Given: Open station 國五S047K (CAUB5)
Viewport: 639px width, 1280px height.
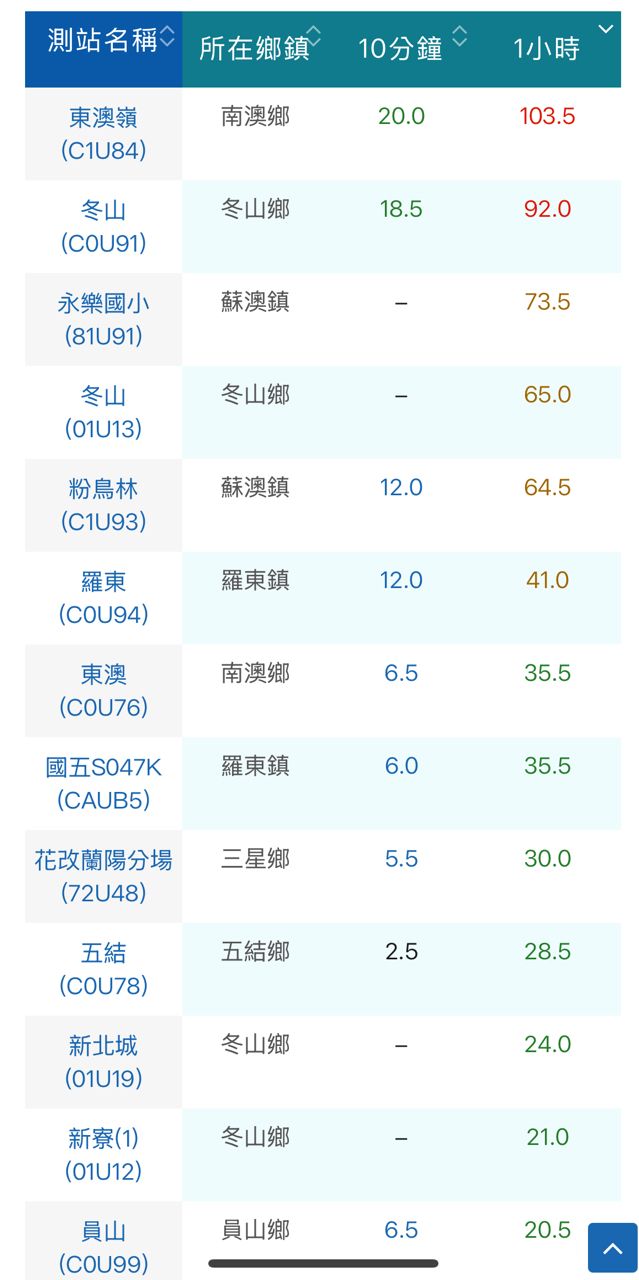Looking at the screenshot, I should coord(104,784).
